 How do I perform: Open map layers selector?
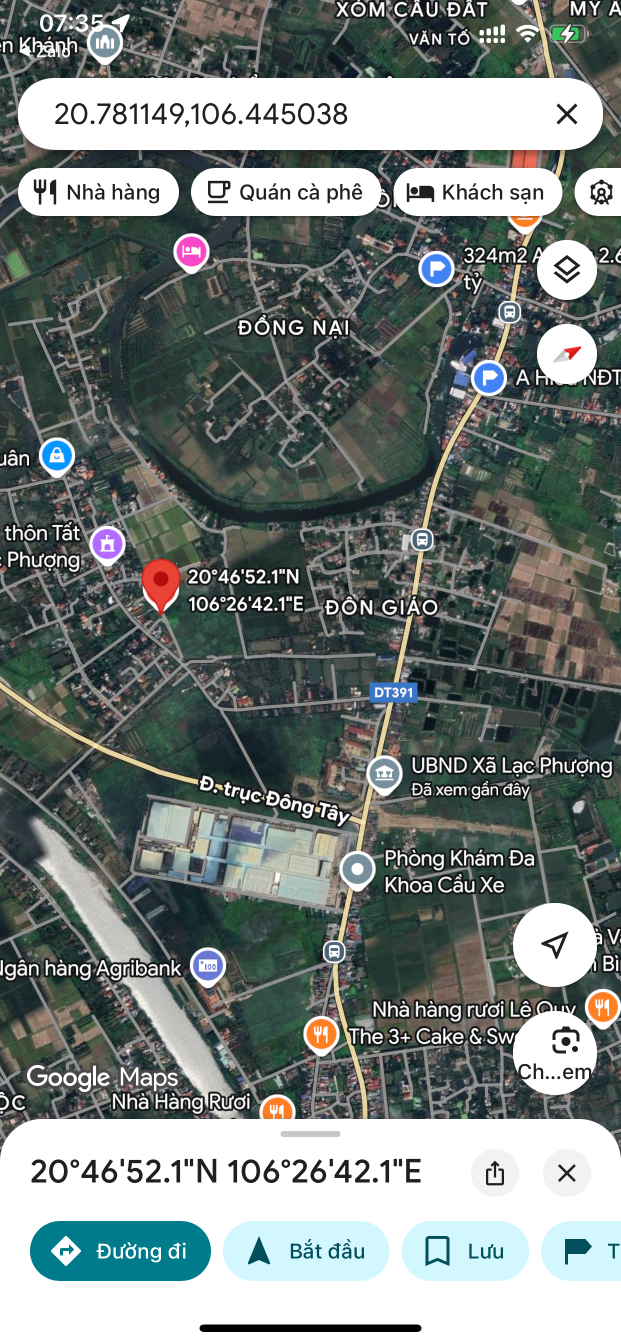coord(567,270)
